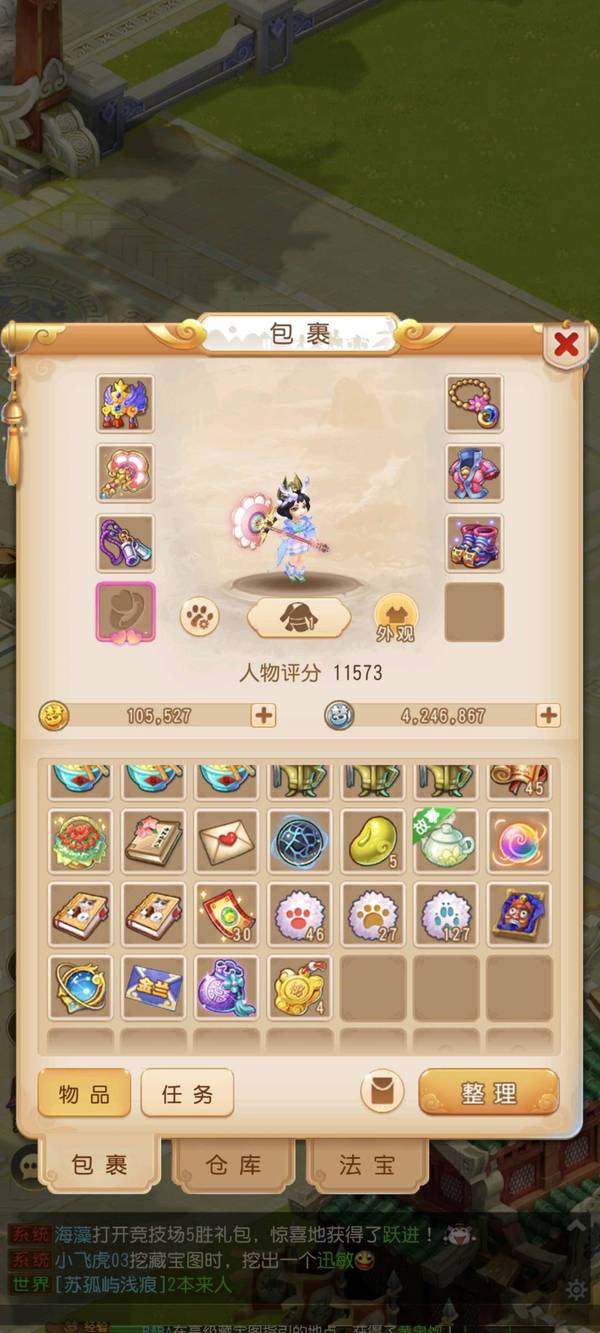Select the envelope with heart item
This screenshot has height=1333, width=600.
click(226, 842)
